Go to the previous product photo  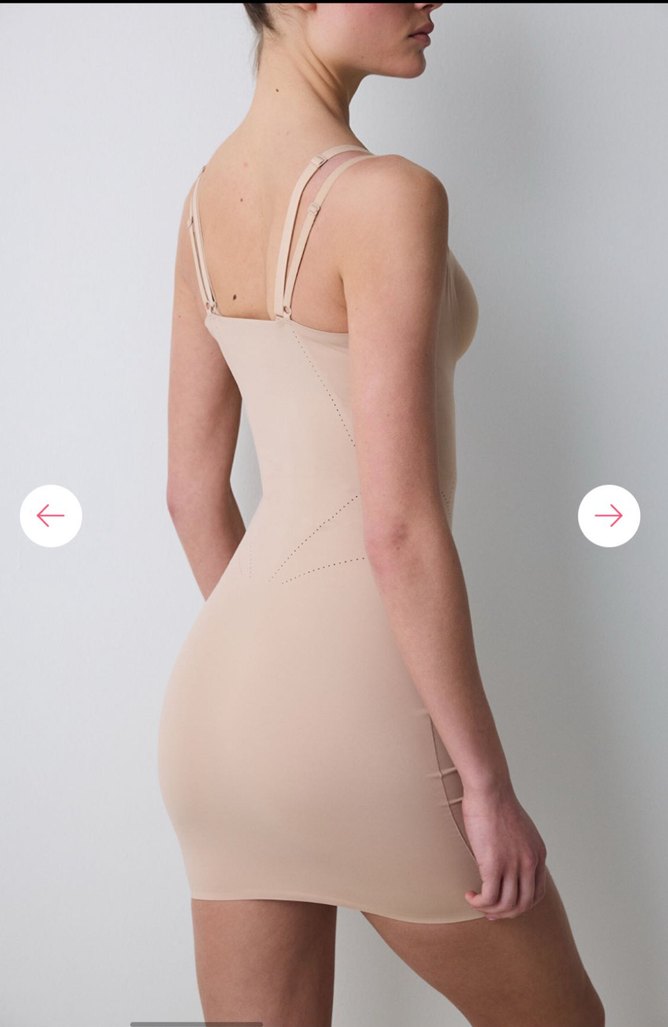coord(51,516)
